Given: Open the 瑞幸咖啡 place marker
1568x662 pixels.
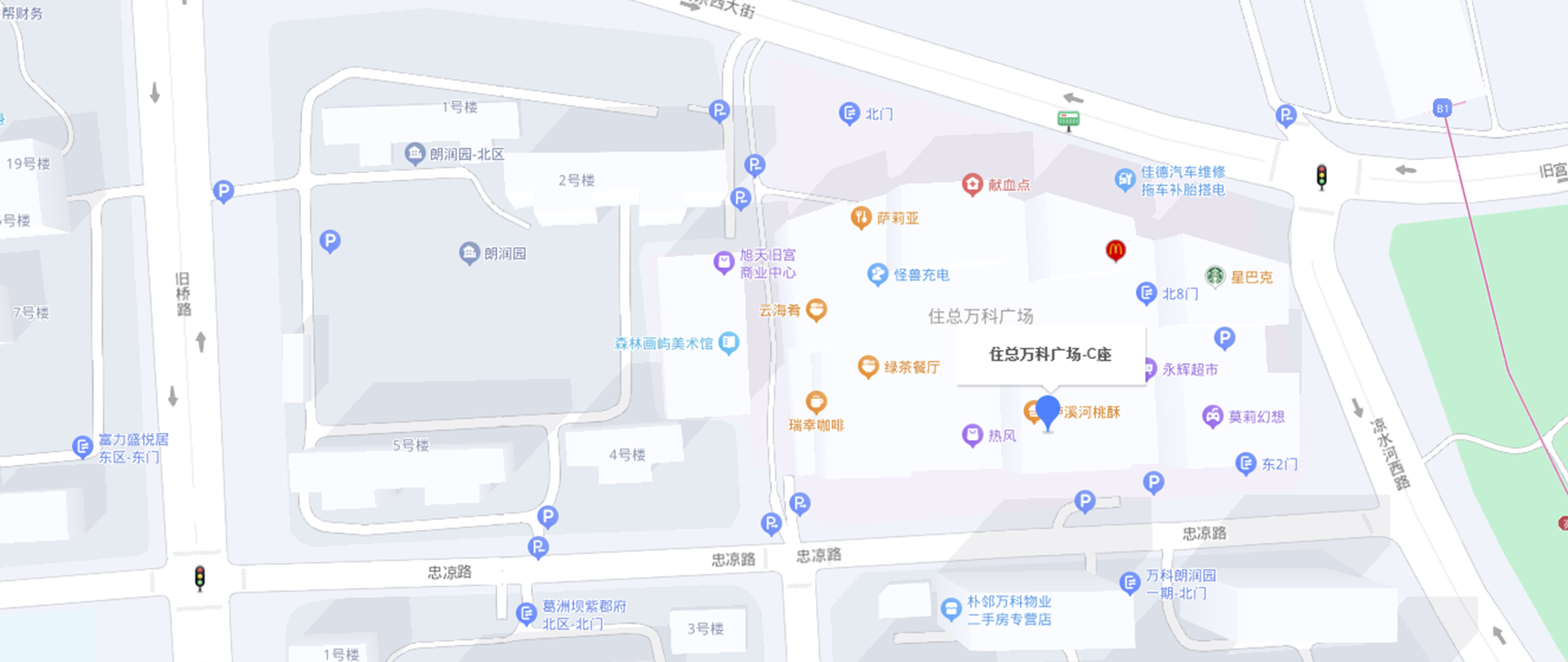Looking at the screenshot, I should tap(816, 402).
